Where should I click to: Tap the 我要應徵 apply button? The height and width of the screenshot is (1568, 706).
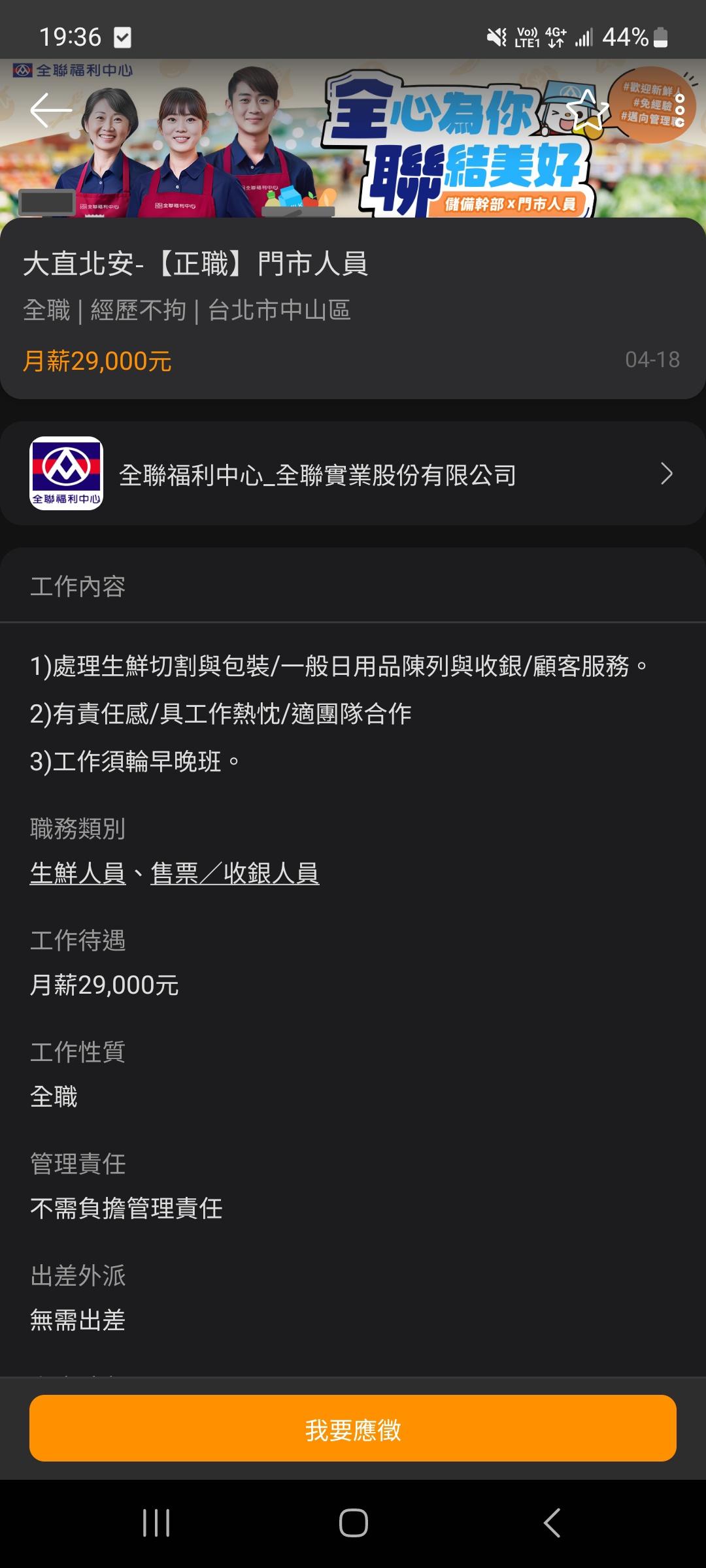[x=353, y=1429]
